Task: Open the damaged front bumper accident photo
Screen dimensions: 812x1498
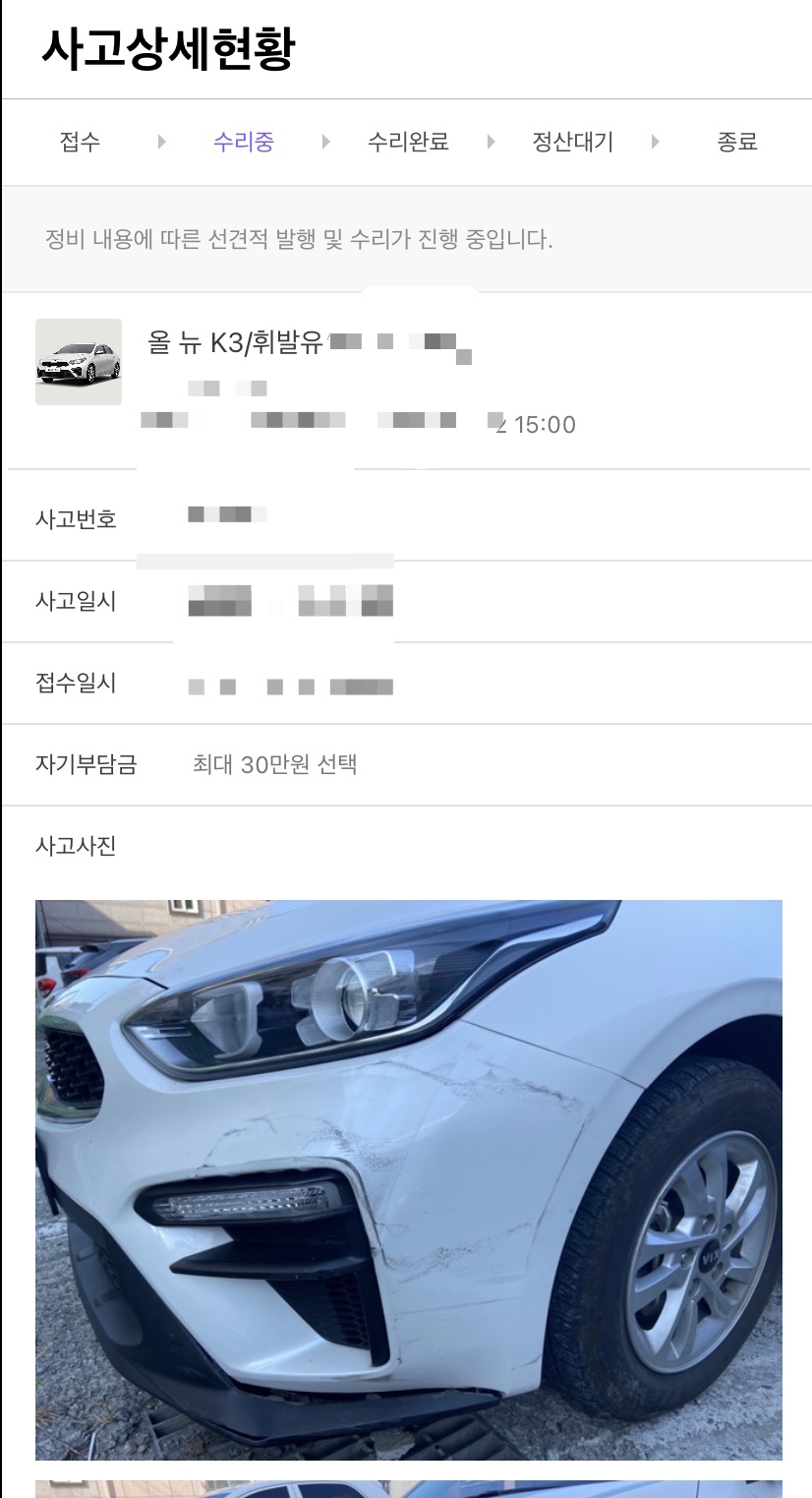Action: 408,1178
